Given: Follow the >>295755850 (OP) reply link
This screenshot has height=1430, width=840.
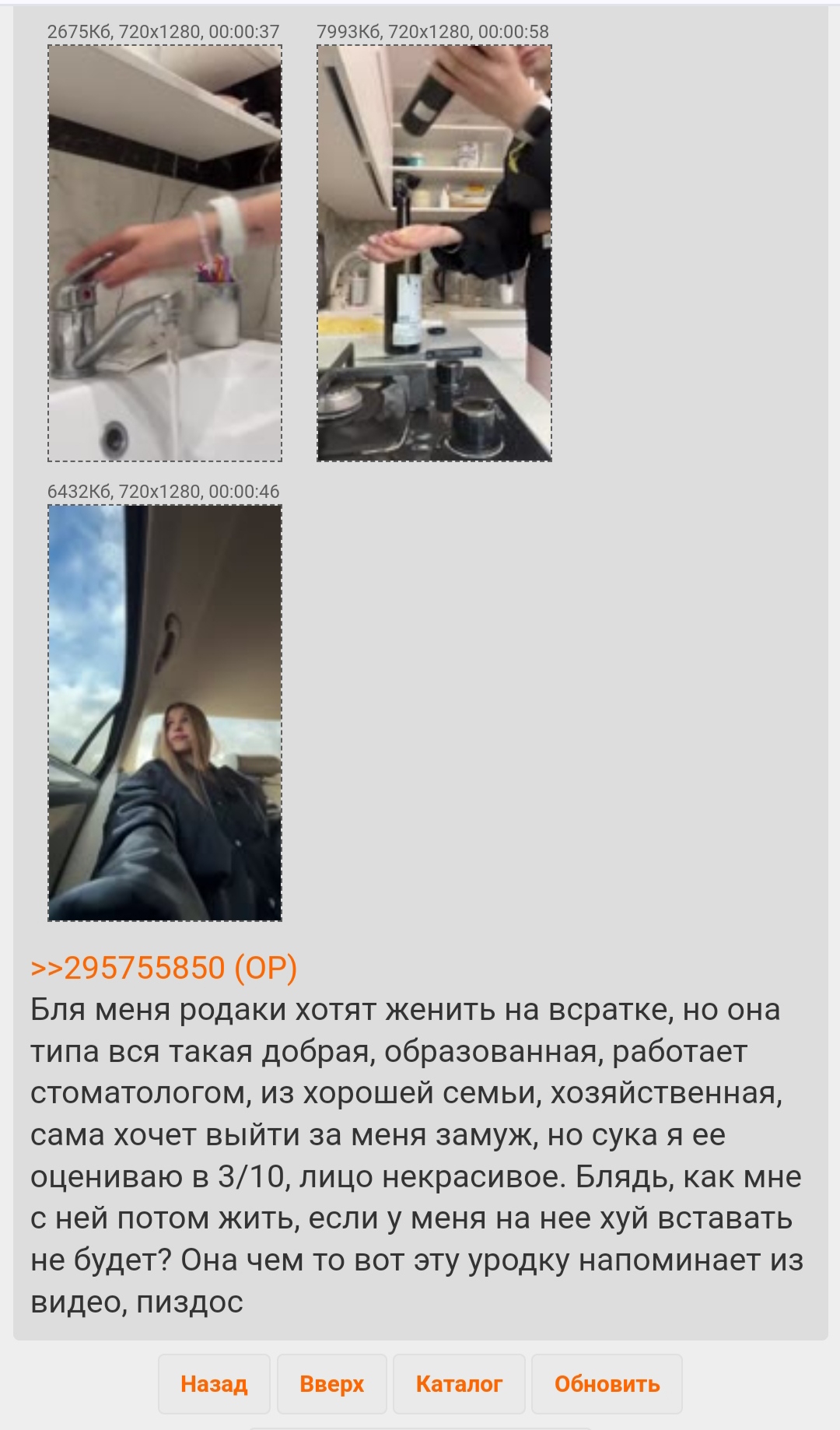Looking at the screenshot, I should click(164, 968).
